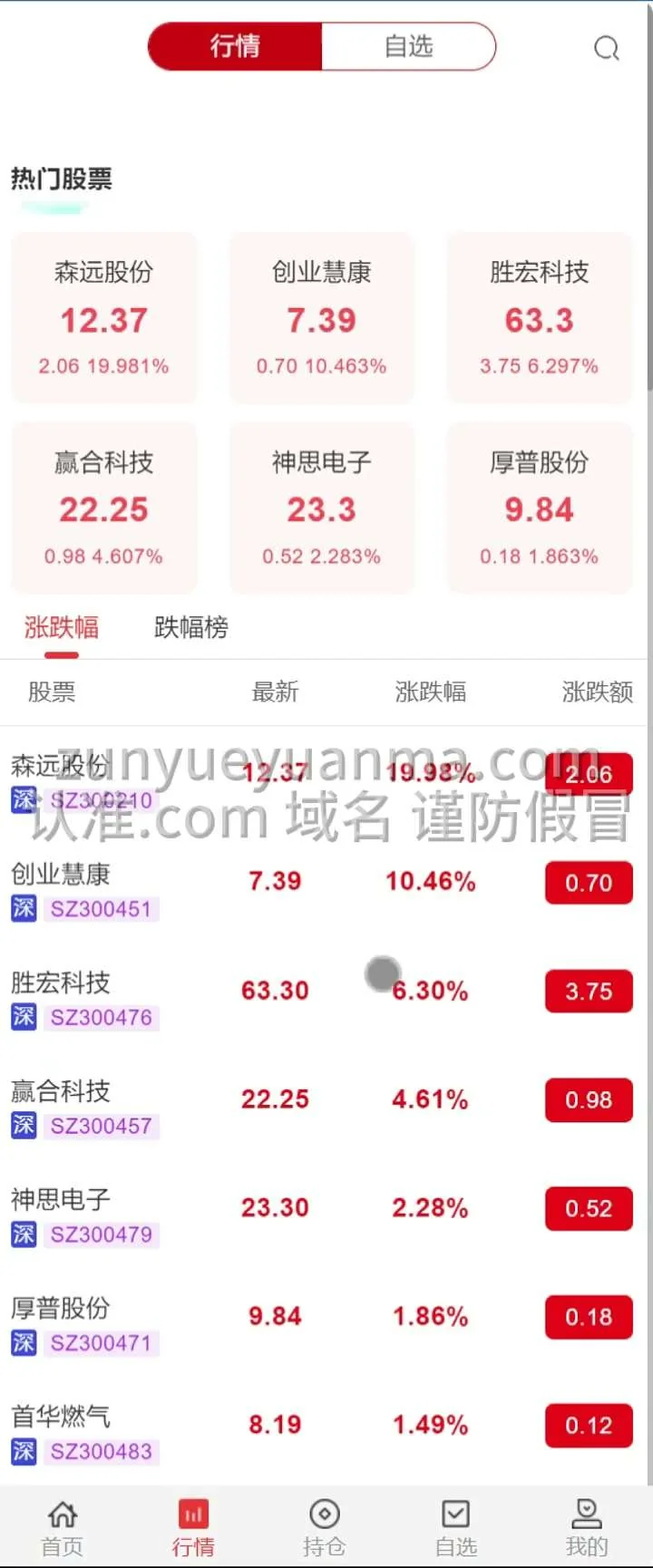This screenshot has width=653, height=1568.
Task: Switch to the 持仓 bottom tab
Action: coord(324,1528)
